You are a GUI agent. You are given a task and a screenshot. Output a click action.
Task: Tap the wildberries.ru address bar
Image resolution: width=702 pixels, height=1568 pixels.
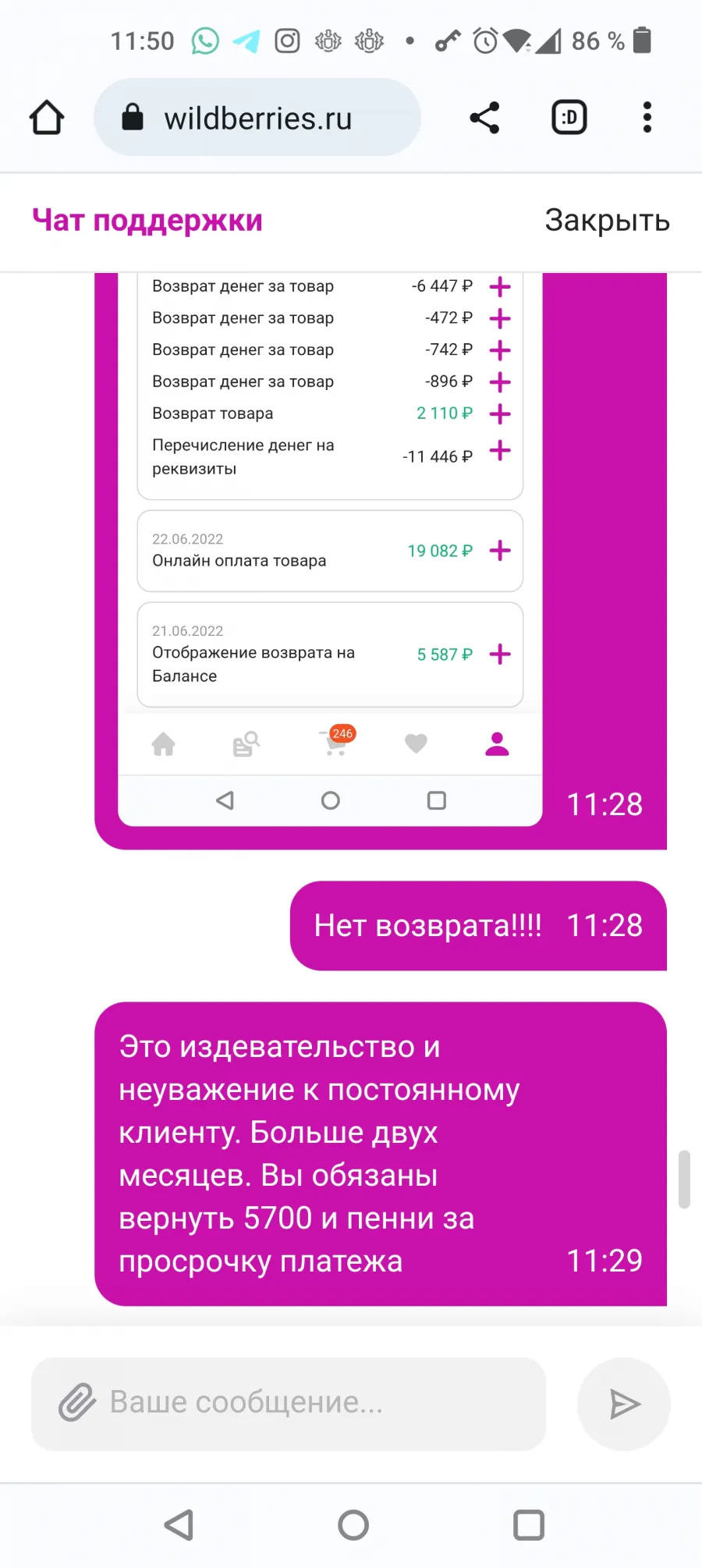tap(257, 118)
